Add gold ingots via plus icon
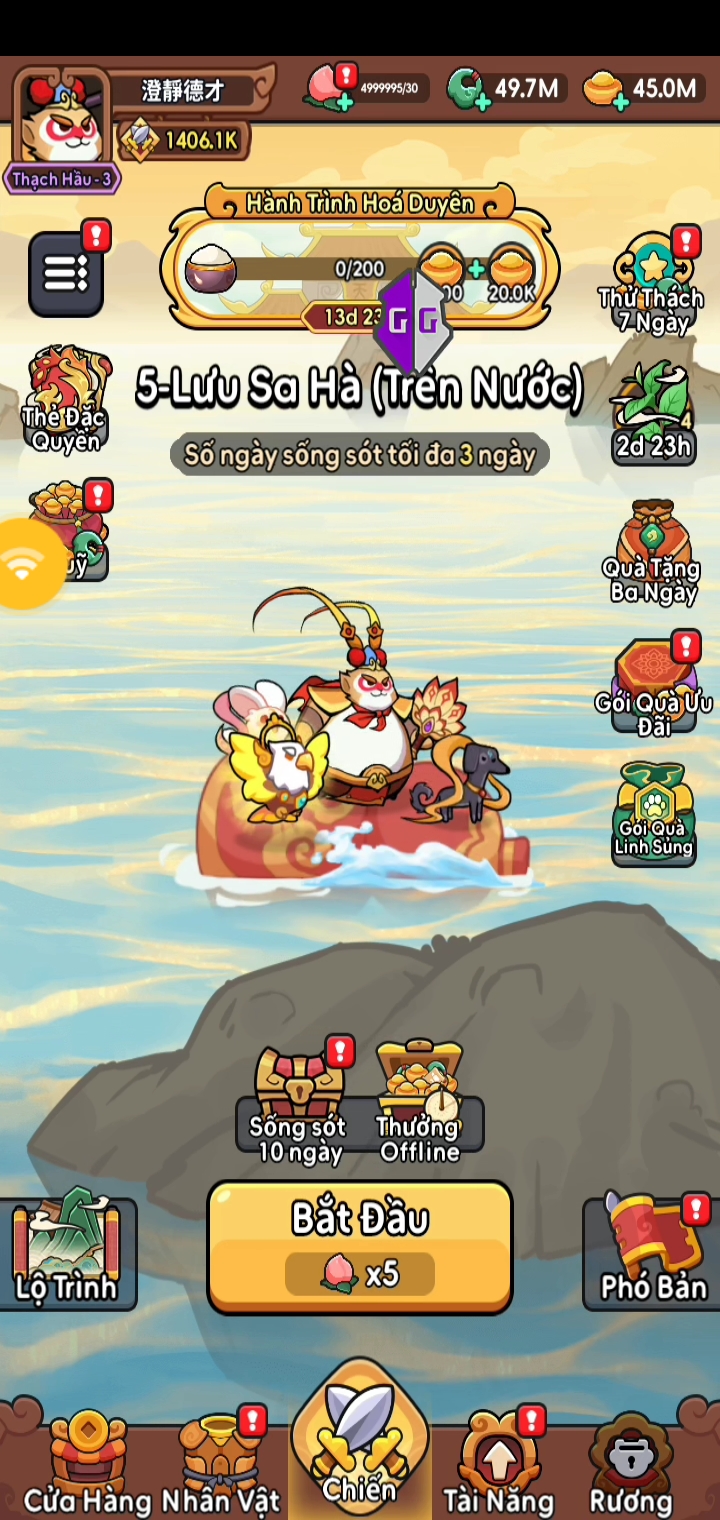This screenshot has width=720, height=1520. 620,101
